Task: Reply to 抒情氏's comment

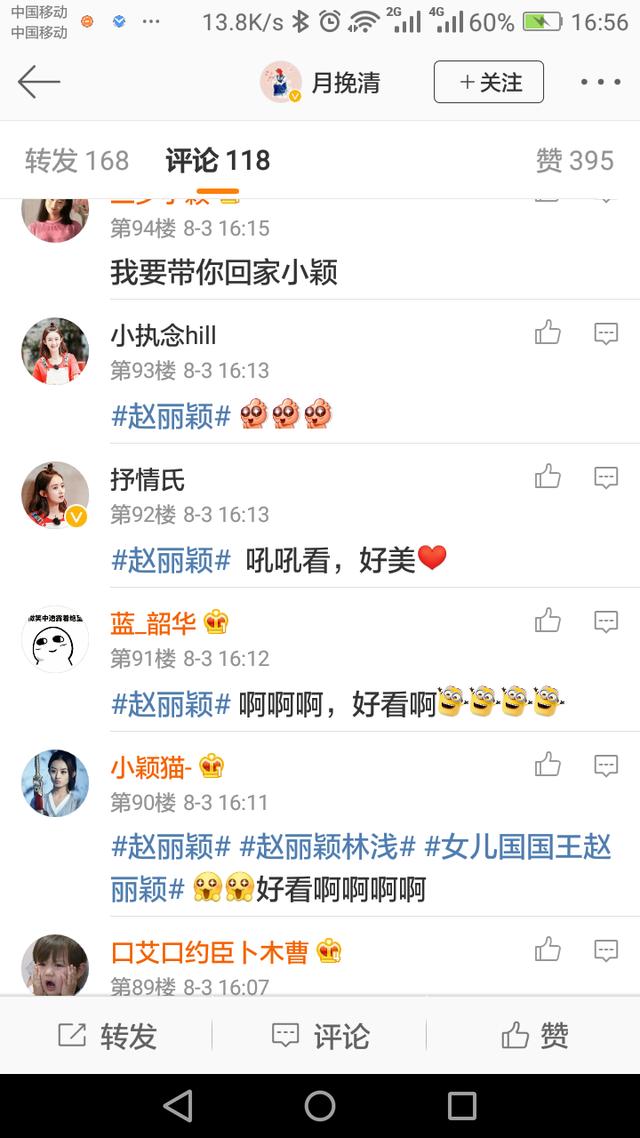Action: tap(606, 477)
